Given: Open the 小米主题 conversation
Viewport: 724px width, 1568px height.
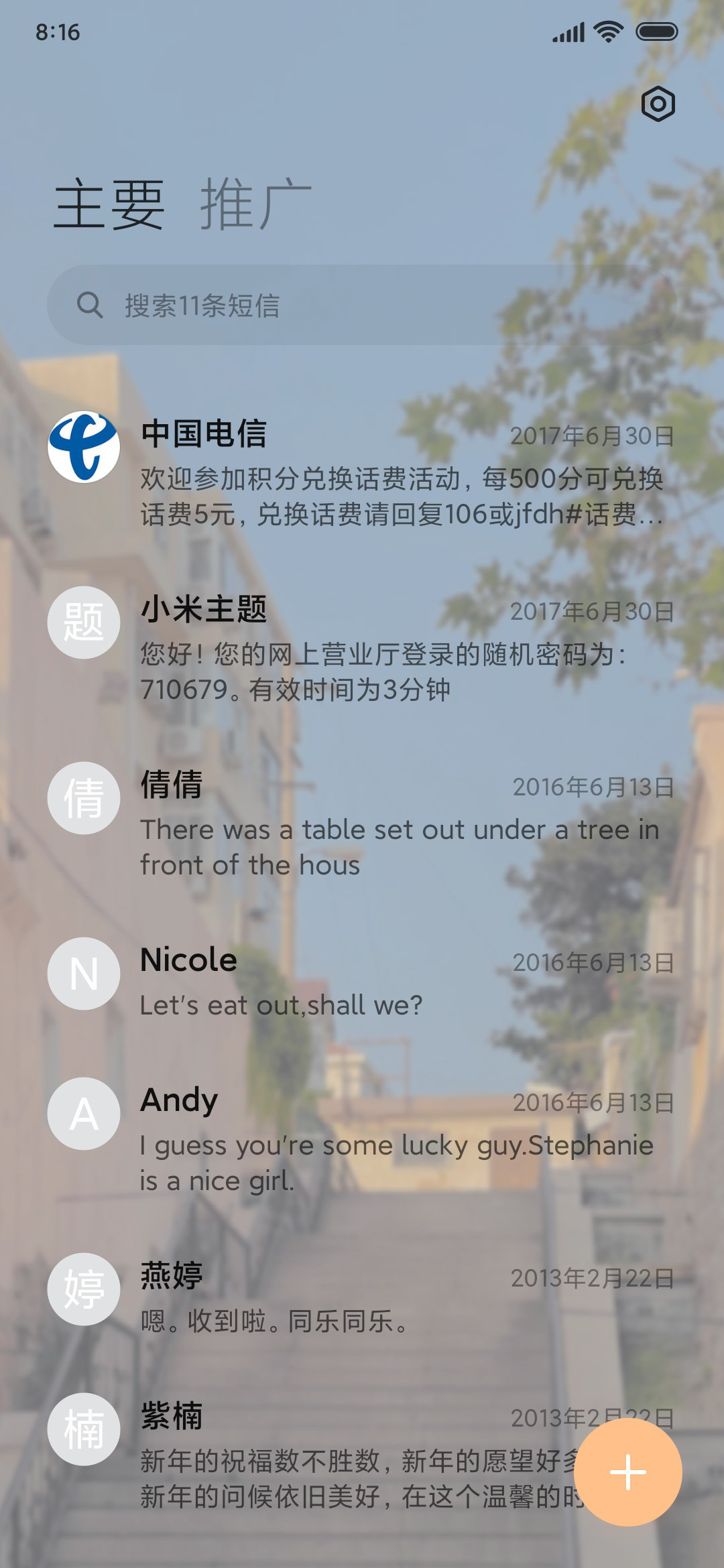Looking at the screenshot, I should pos(362,648).
